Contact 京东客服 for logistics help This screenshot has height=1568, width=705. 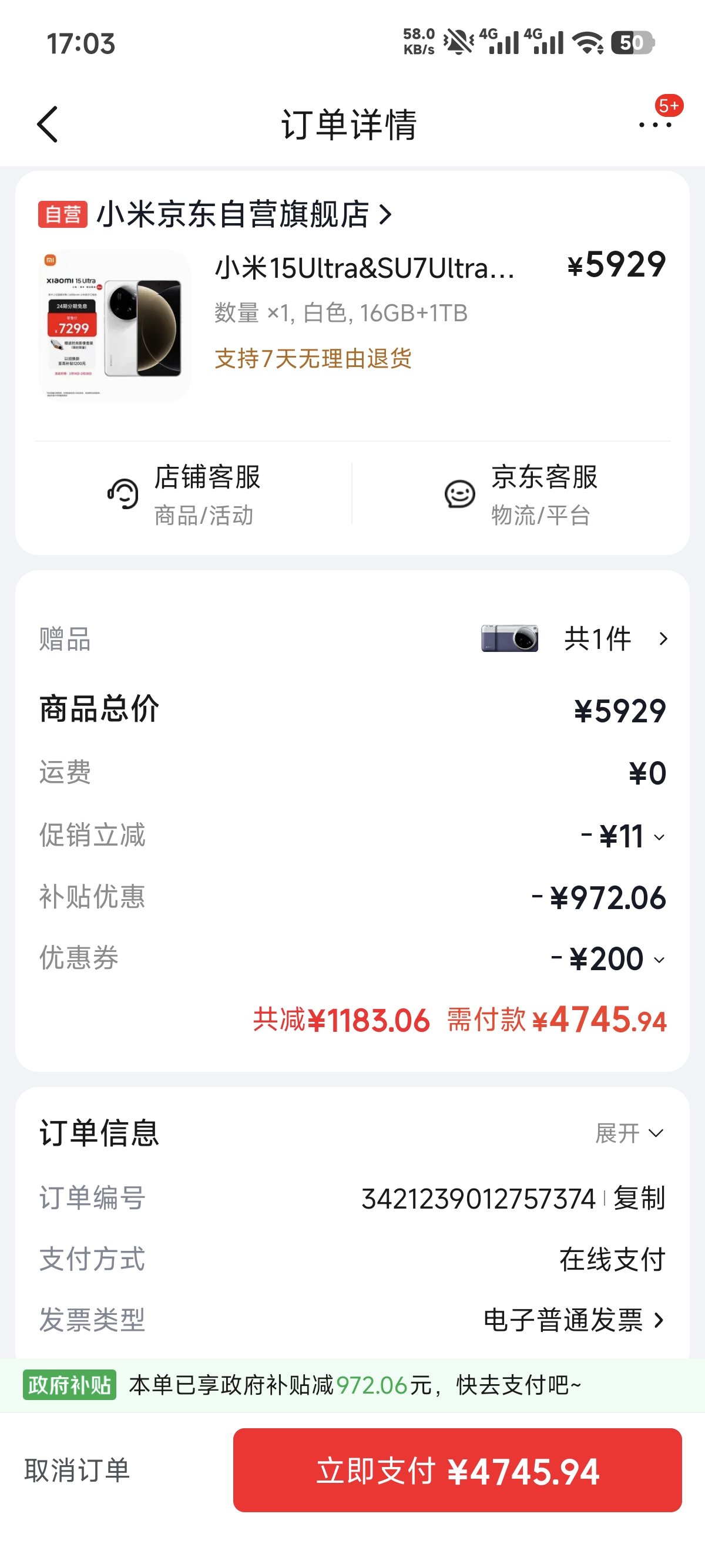(521, 494)
